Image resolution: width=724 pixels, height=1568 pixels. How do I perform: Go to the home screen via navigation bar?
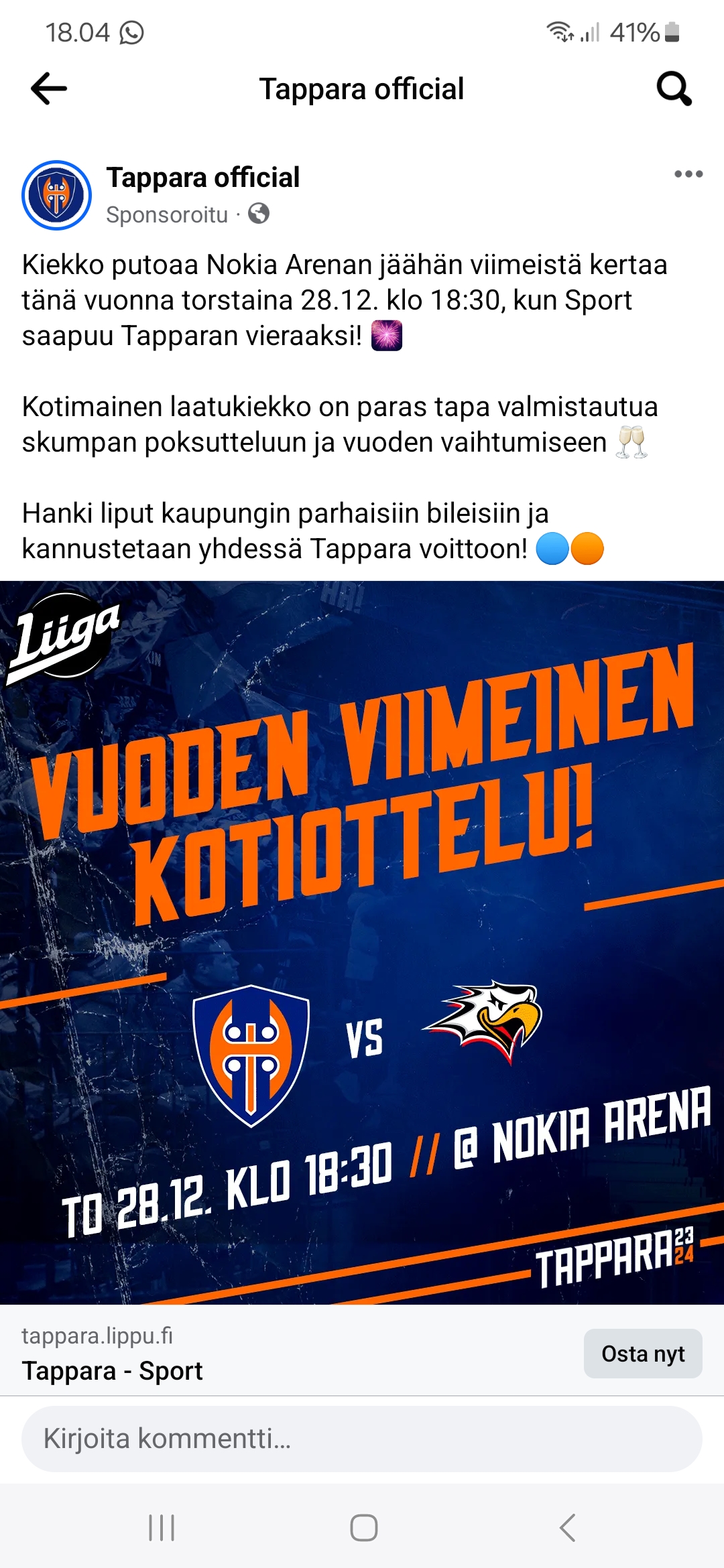coord(364,1528)
